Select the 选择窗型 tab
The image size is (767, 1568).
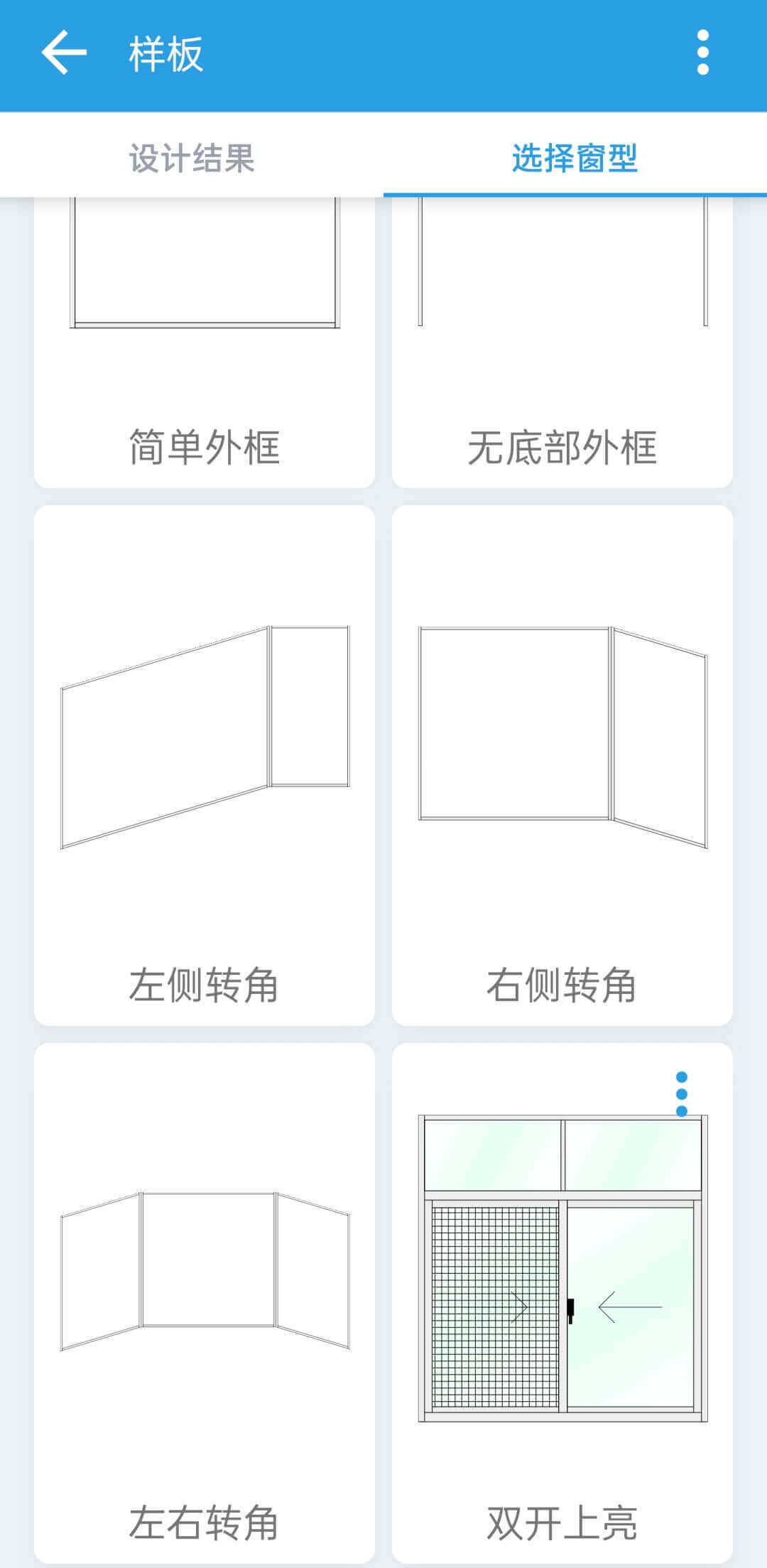point(575,158)
